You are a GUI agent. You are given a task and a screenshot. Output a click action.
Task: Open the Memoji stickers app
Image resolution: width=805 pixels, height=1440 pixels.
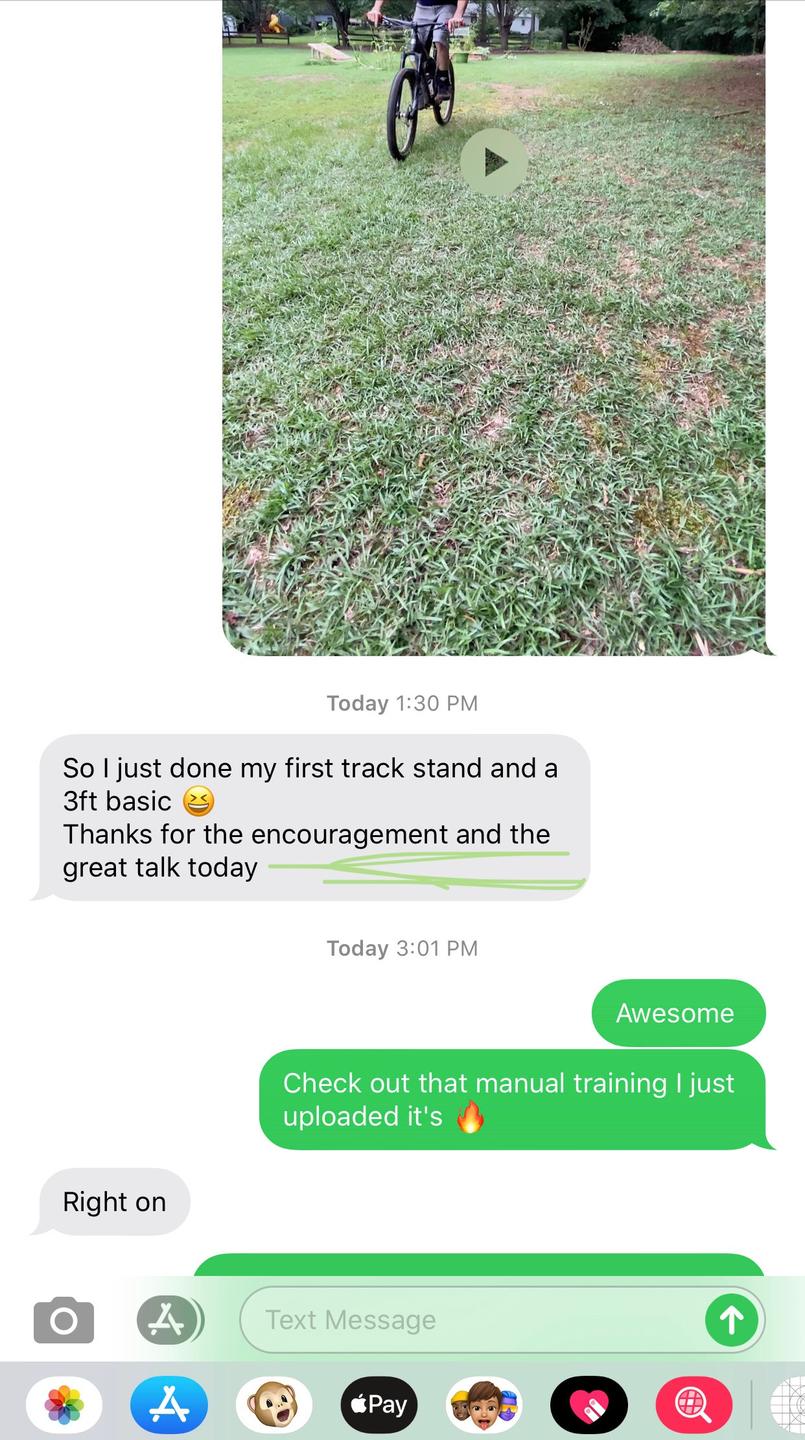(484, 1405)
